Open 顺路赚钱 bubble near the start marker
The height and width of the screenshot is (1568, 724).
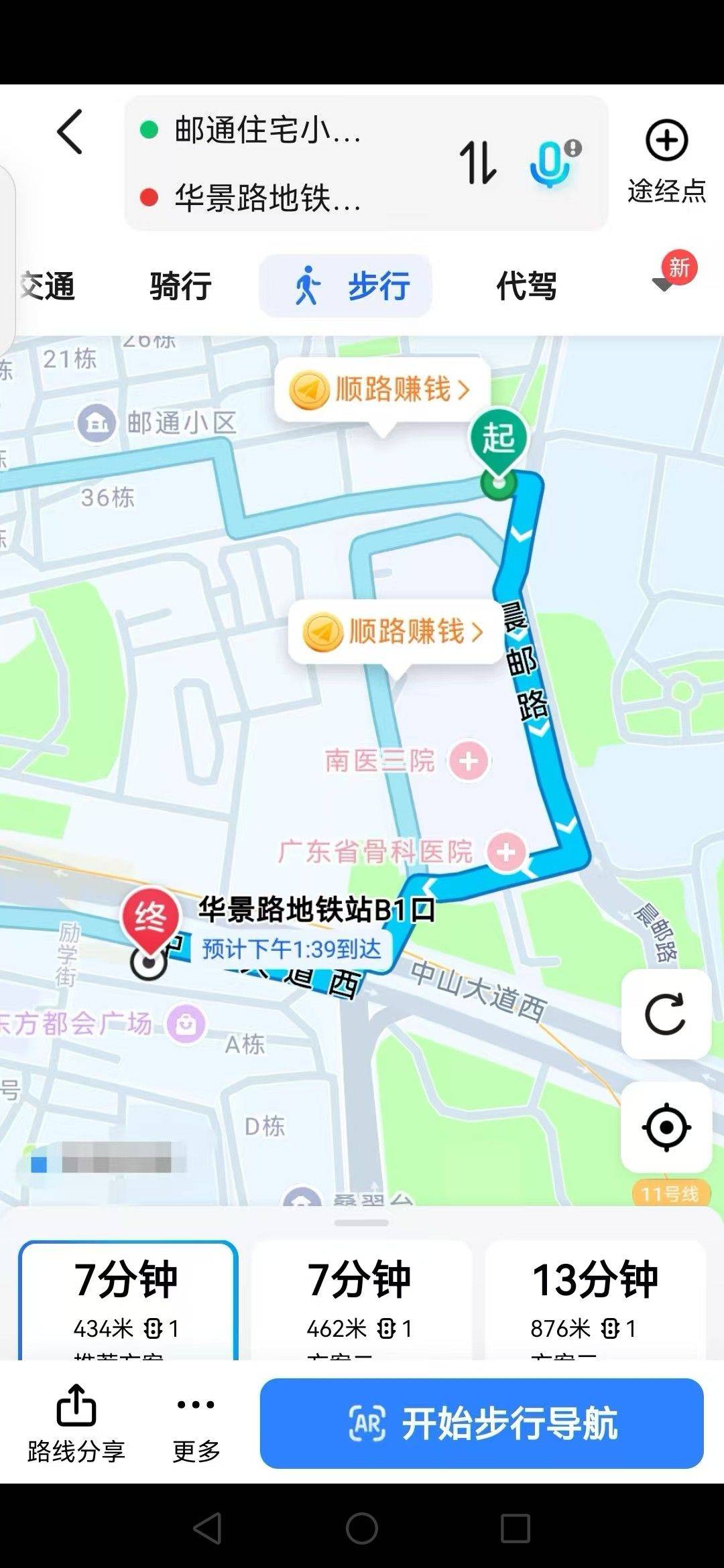click(x=382, y=389)
